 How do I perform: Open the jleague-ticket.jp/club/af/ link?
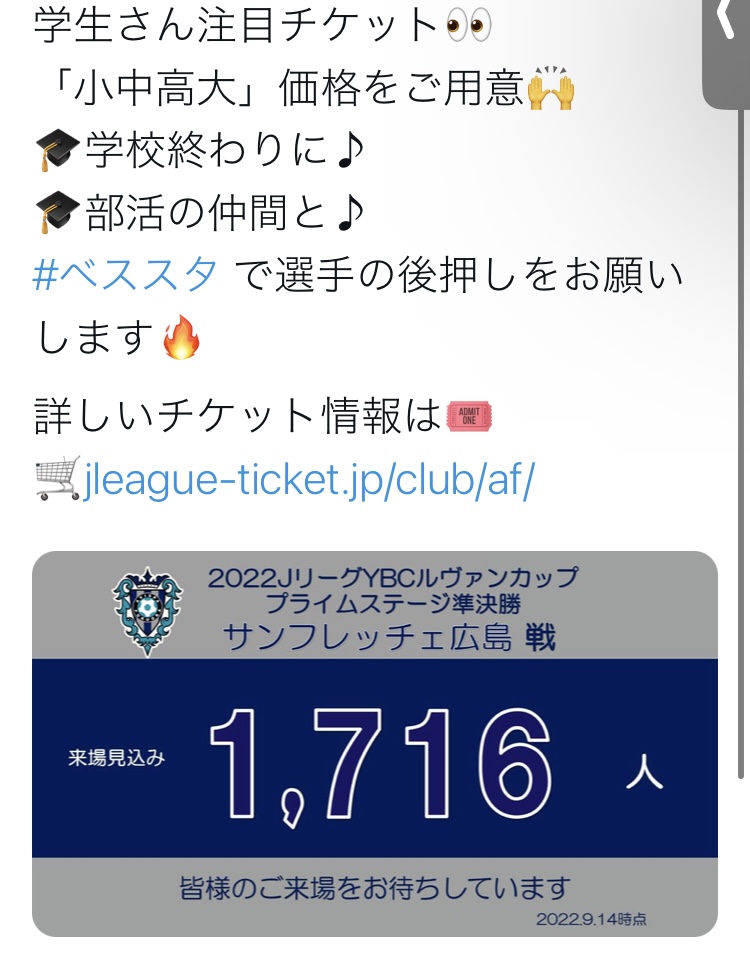310,481
